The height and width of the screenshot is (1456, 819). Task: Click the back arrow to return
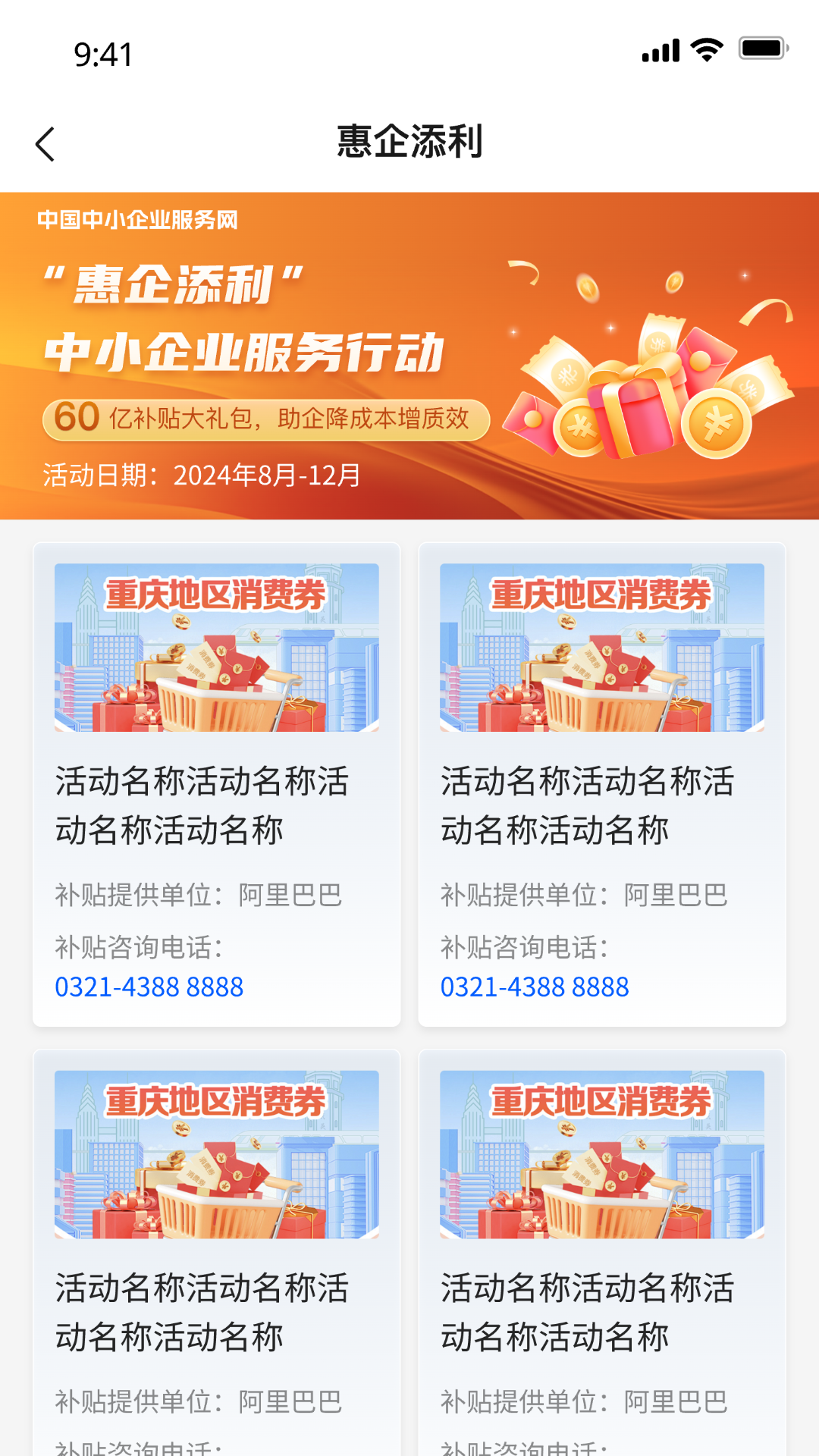coord(45,143)
